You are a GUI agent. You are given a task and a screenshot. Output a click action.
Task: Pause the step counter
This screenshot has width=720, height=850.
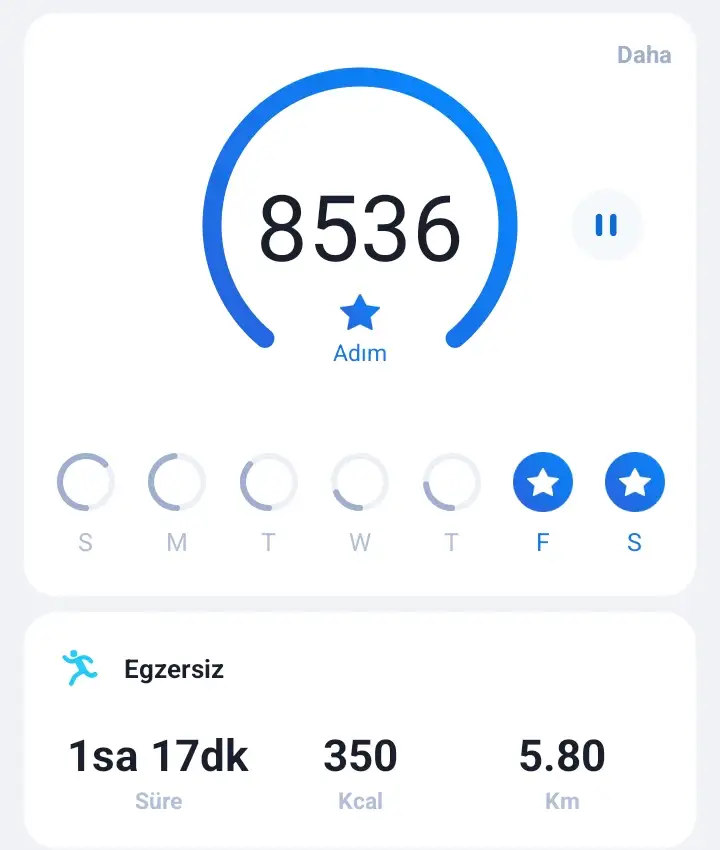point(606,225)
